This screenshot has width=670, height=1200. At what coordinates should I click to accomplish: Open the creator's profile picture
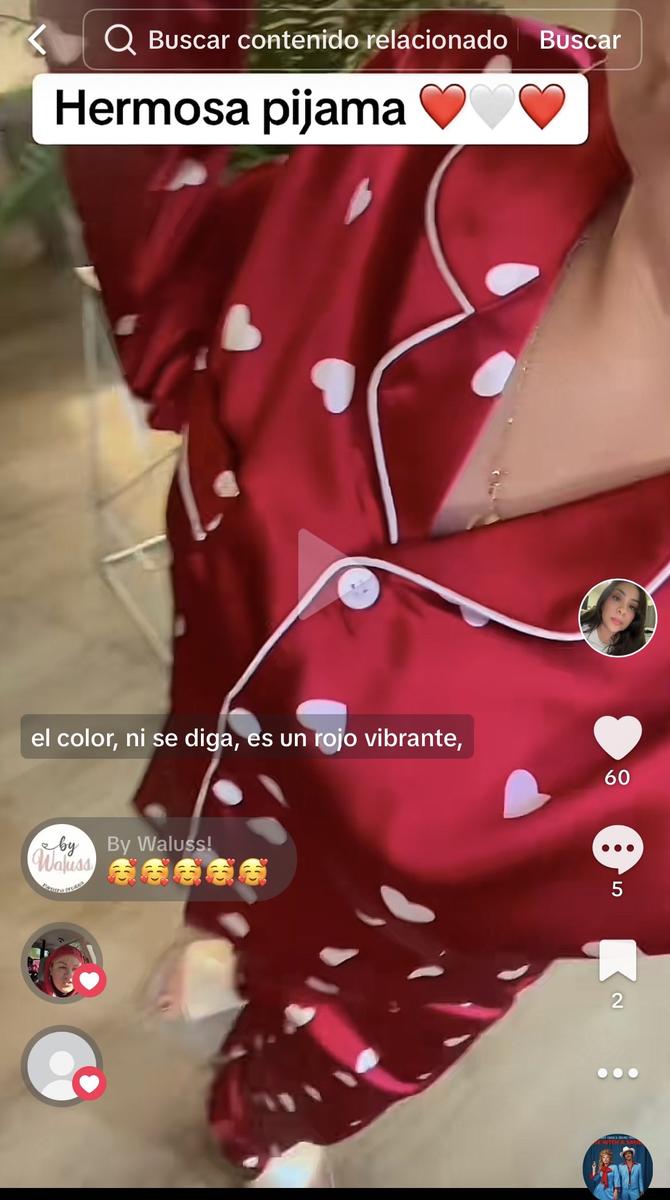point(618,617)
